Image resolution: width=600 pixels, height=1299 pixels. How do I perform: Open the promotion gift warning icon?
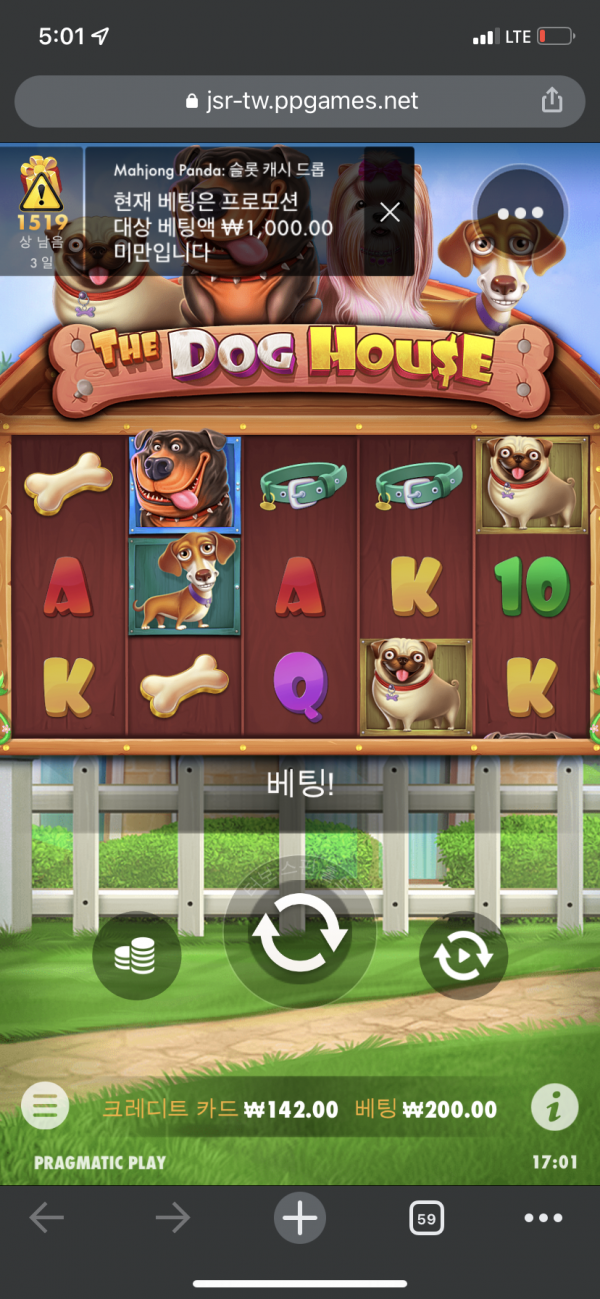tap(41, 187)
